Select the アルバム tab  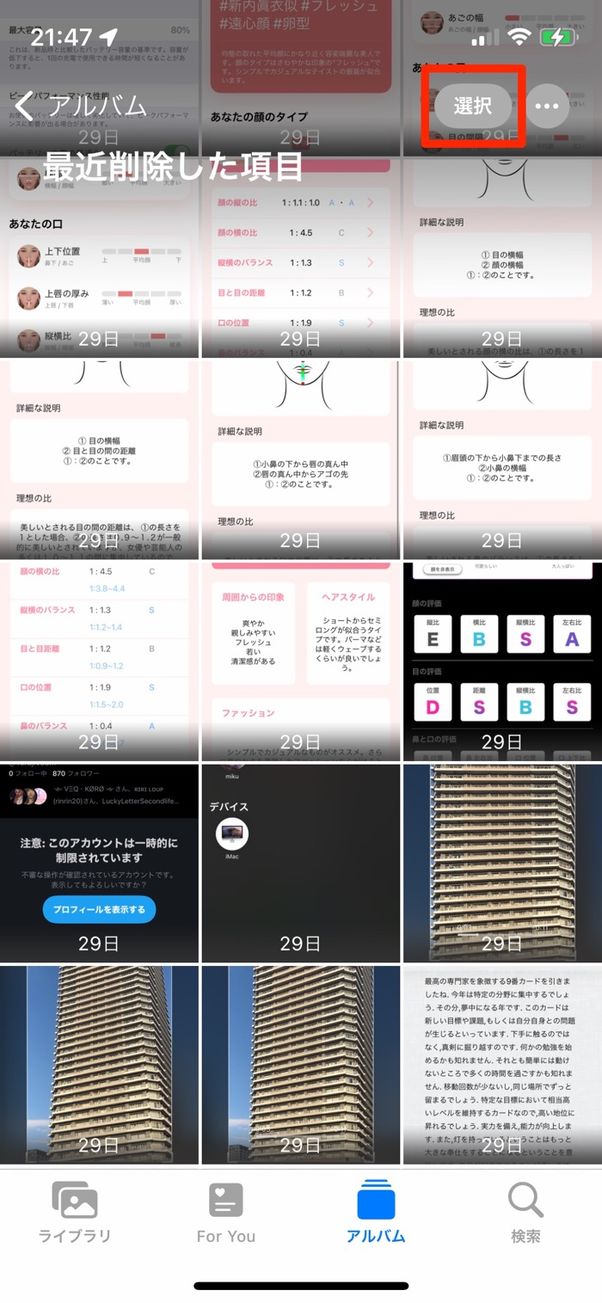pos(376,1213)
